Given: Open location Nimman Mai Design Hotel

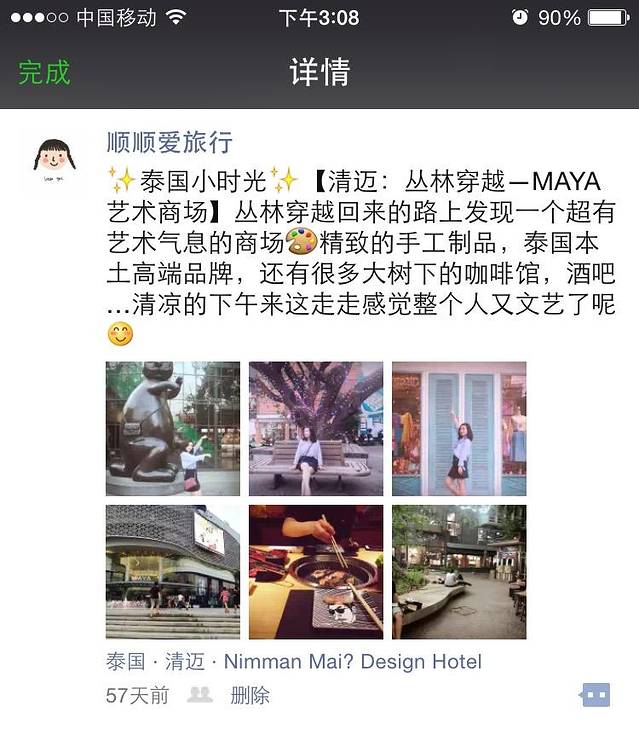Looking at the screenshot, I should click(x=294, y=662).
